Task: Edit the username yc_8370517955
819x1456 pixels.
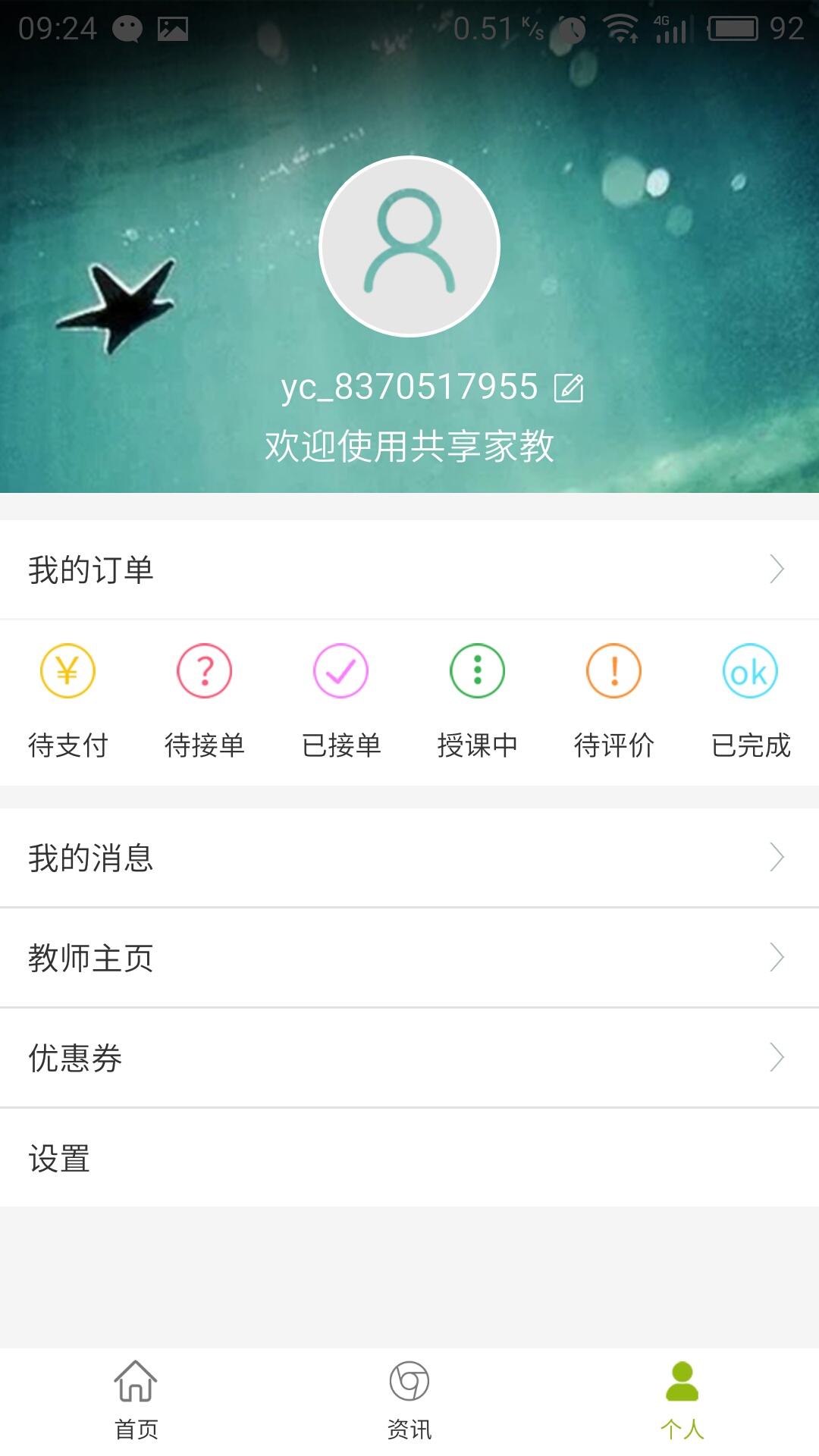Action: click(569, 388)
